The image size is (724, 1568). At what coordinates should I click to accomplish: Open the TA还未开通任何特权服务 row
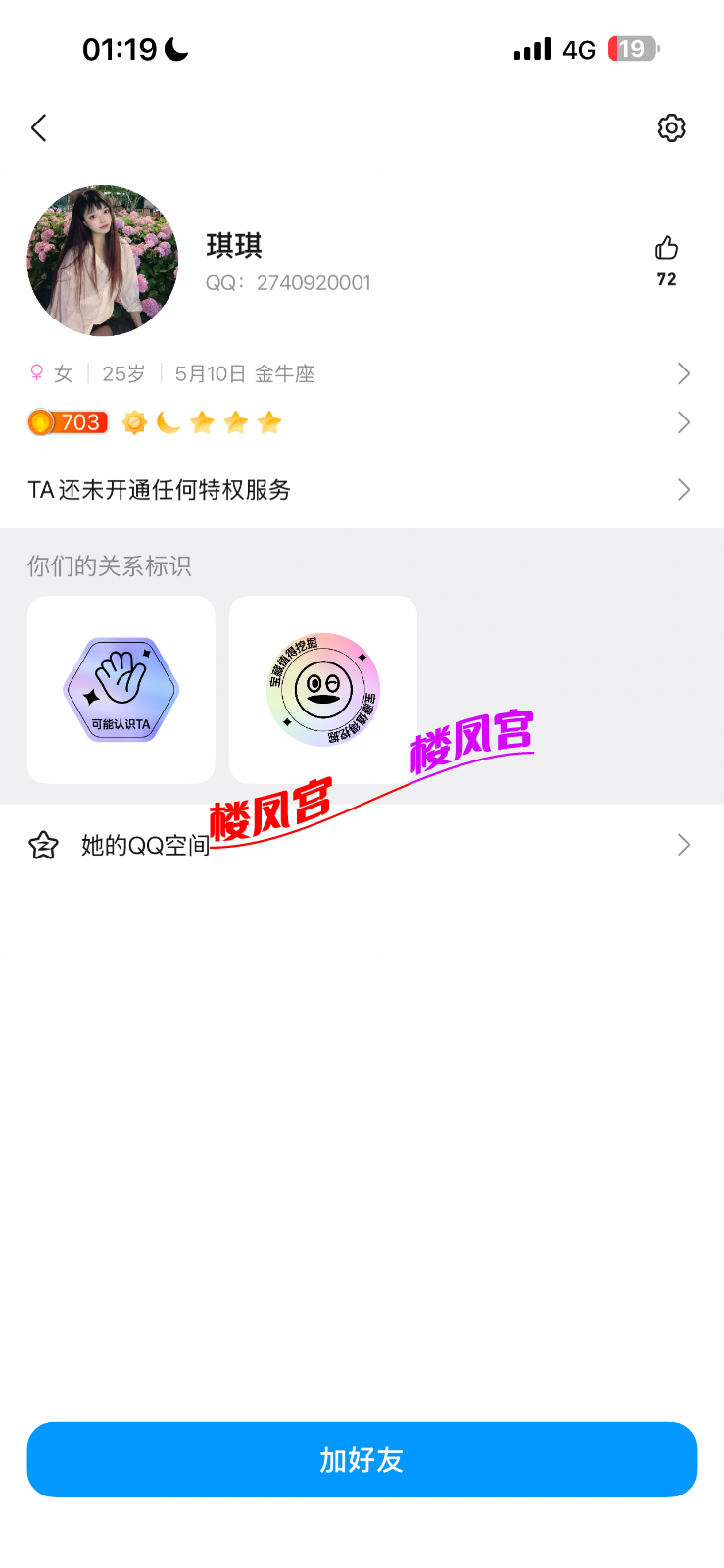[x=362, y=489]
